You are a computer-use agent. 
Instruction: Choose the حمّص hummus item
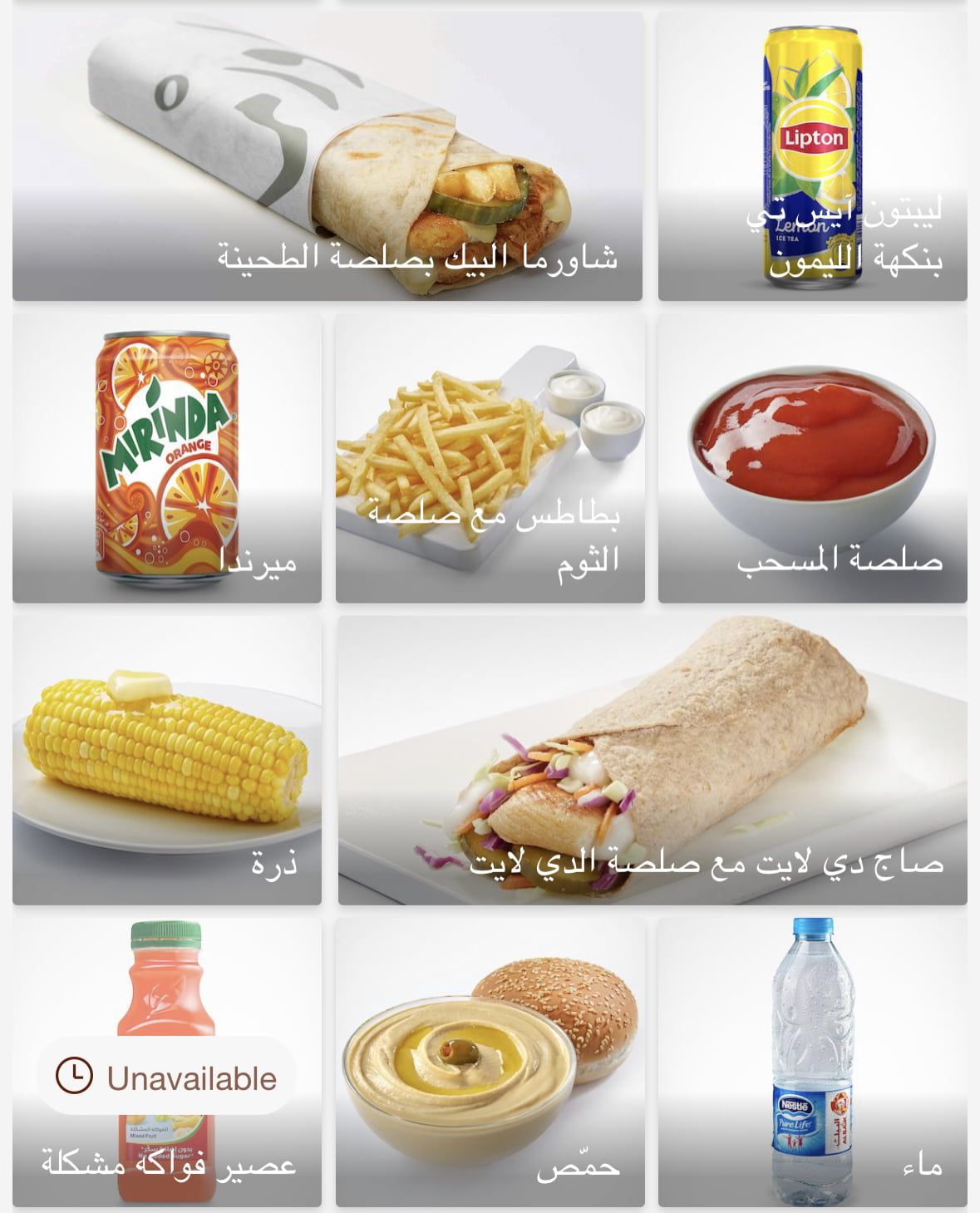490,1062
